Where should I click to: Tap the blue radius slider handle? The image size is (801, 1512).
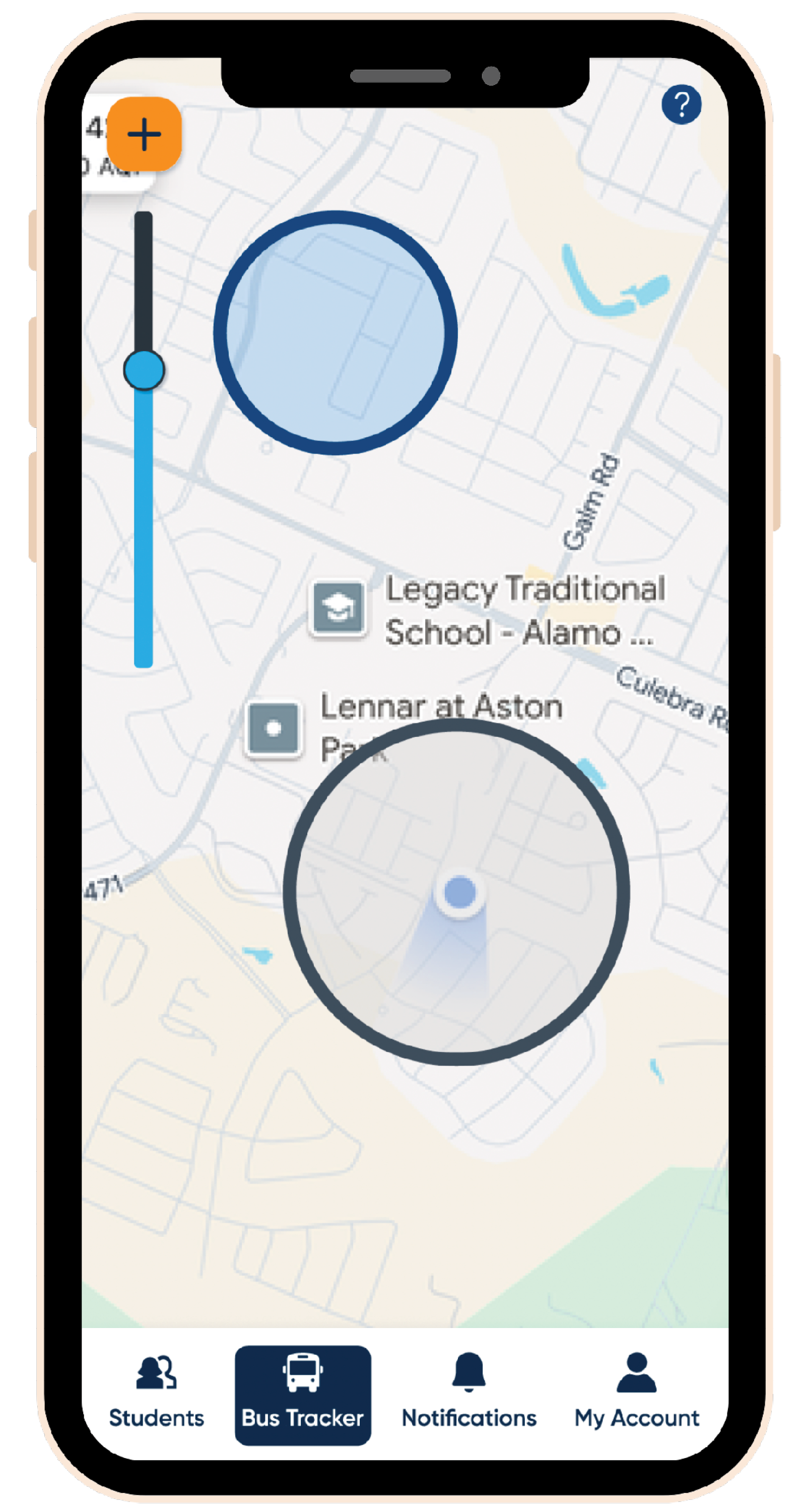click(x=144, y=370)
